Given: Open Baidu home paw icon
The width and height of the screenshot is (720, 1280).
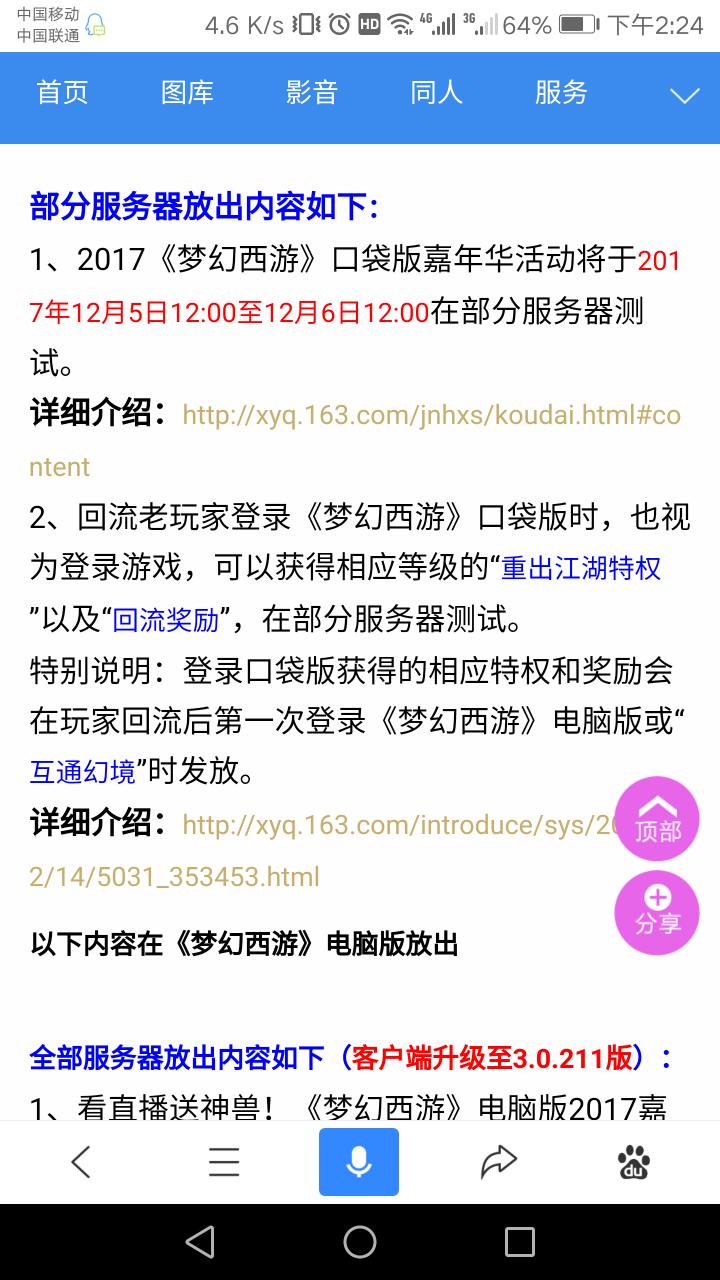Looking at the screenshot, I should pos(633,1161).
